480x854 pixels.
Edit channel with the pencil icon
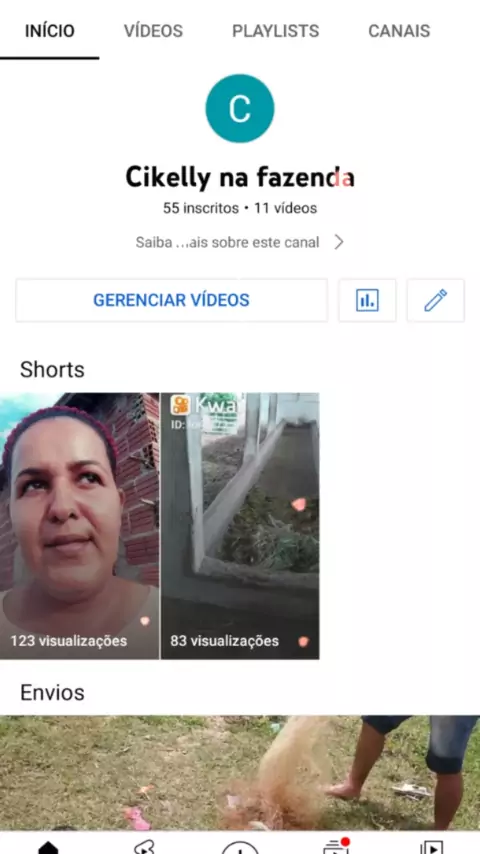click(435, 300)
